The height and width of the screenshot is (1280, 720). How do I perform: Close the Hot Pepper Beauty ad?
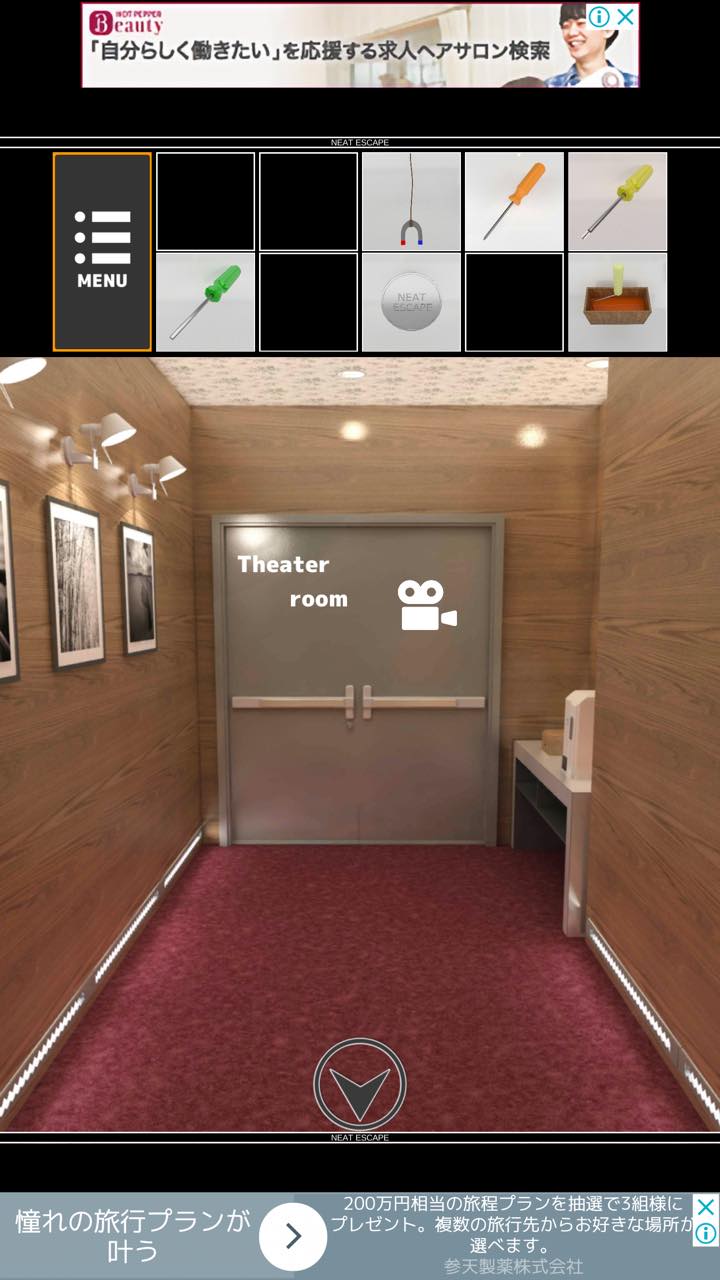(x=625, y=16)
